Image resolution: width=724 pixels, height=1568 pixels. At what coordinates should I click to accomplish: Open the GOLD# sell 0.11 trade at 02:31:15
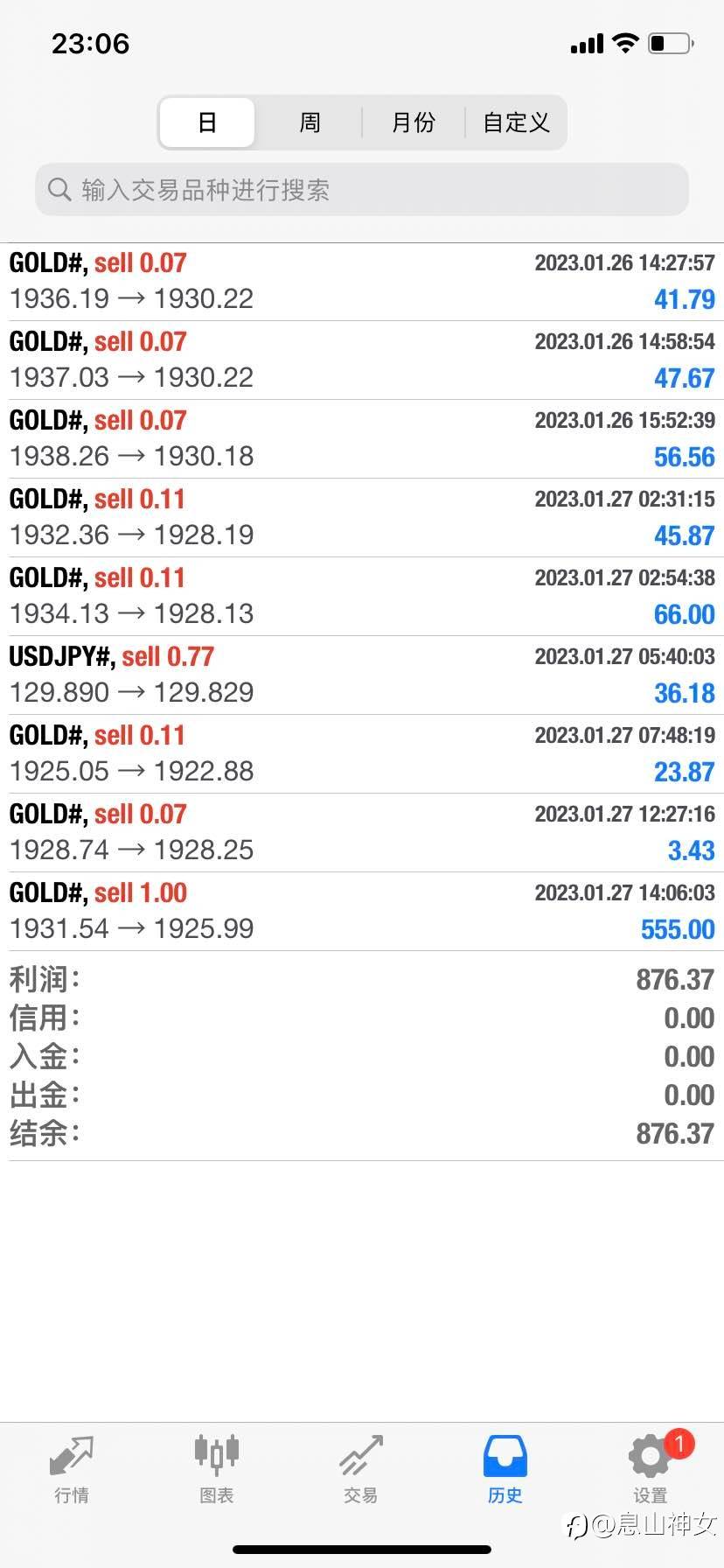(x=362, y=518)
